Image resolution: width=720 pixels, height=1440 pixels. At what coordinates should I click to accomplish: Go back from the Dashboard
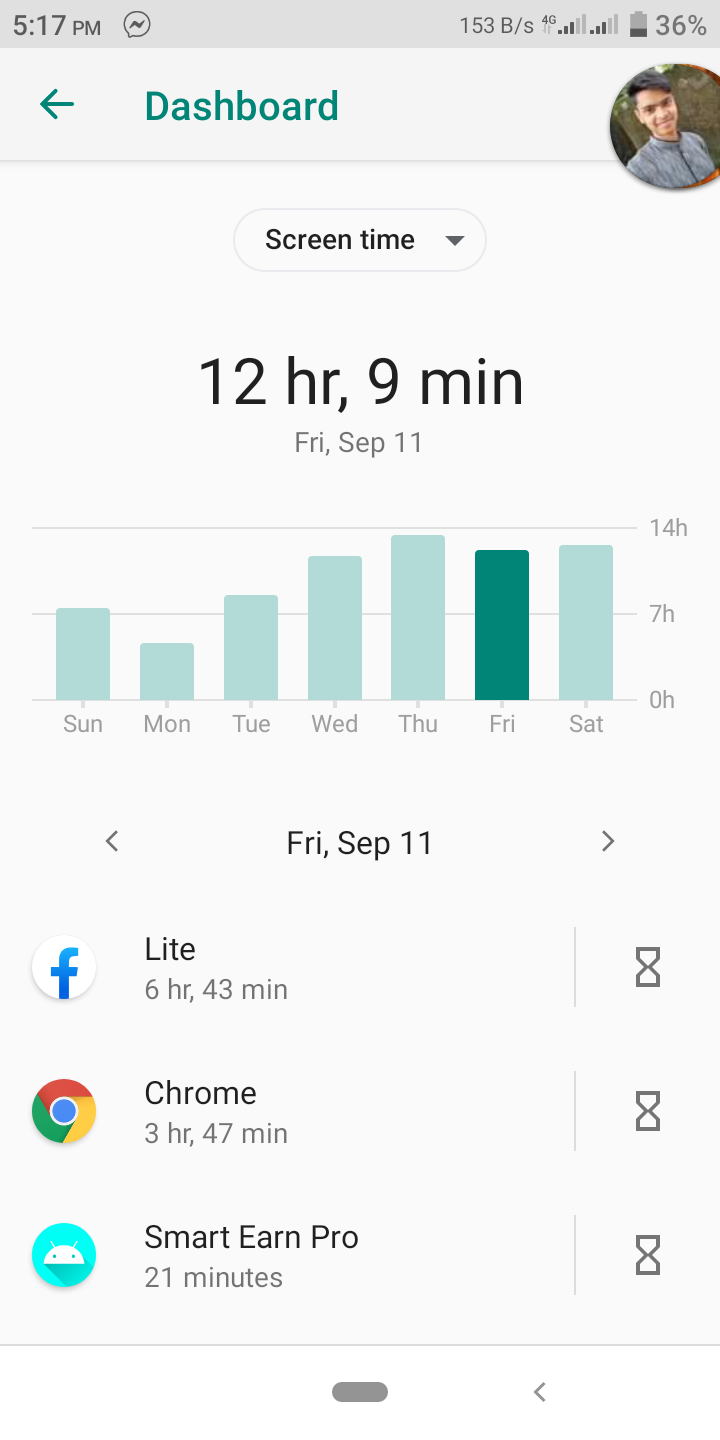[57, 105]
